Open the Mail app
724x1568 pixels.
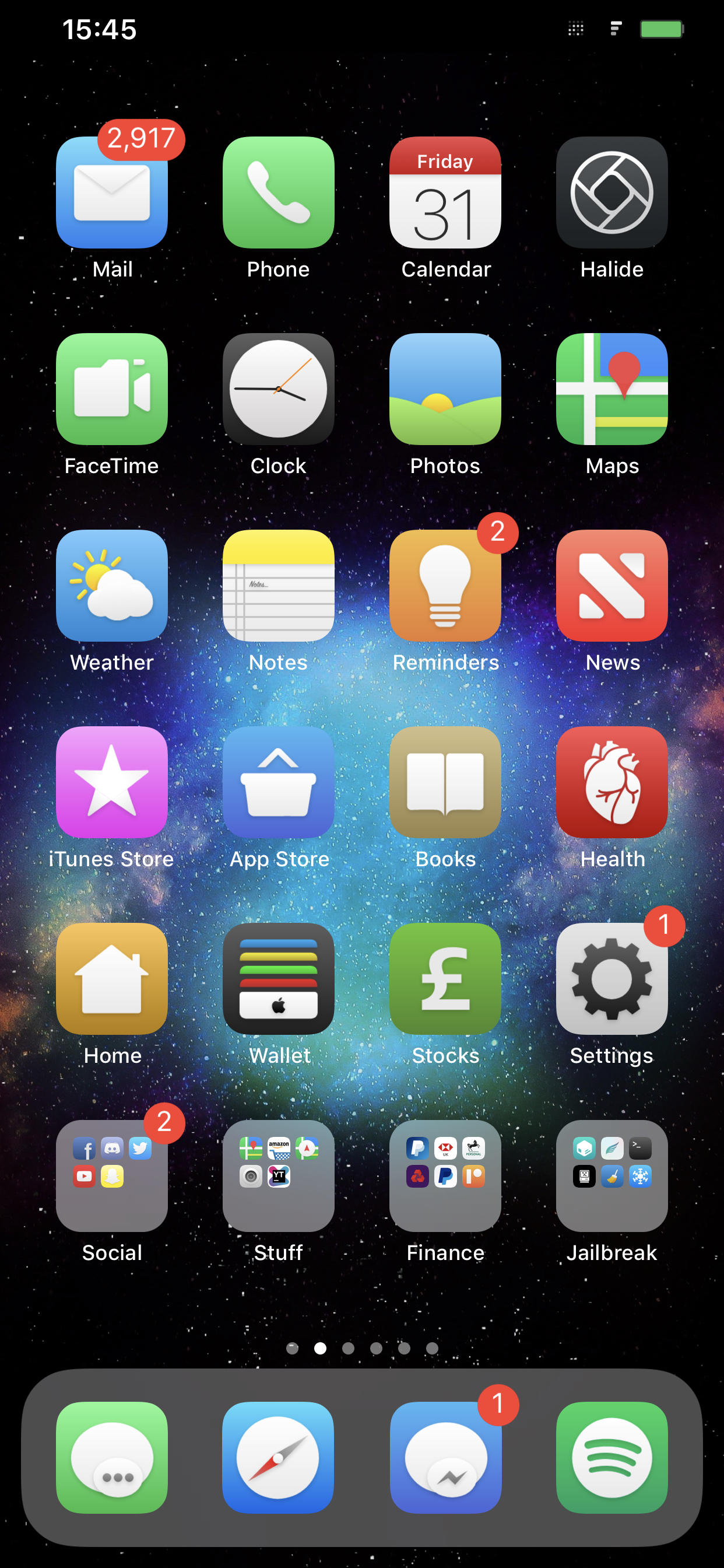click(112, 192)
